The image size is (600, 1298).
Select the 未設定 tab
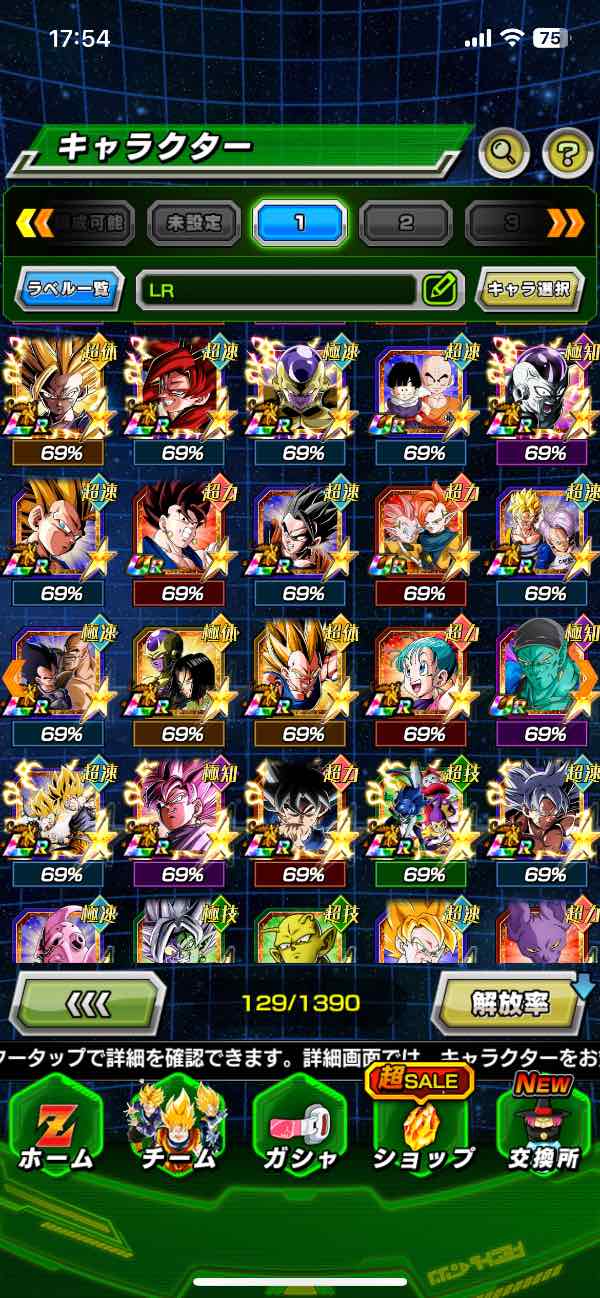pos(194,222)
